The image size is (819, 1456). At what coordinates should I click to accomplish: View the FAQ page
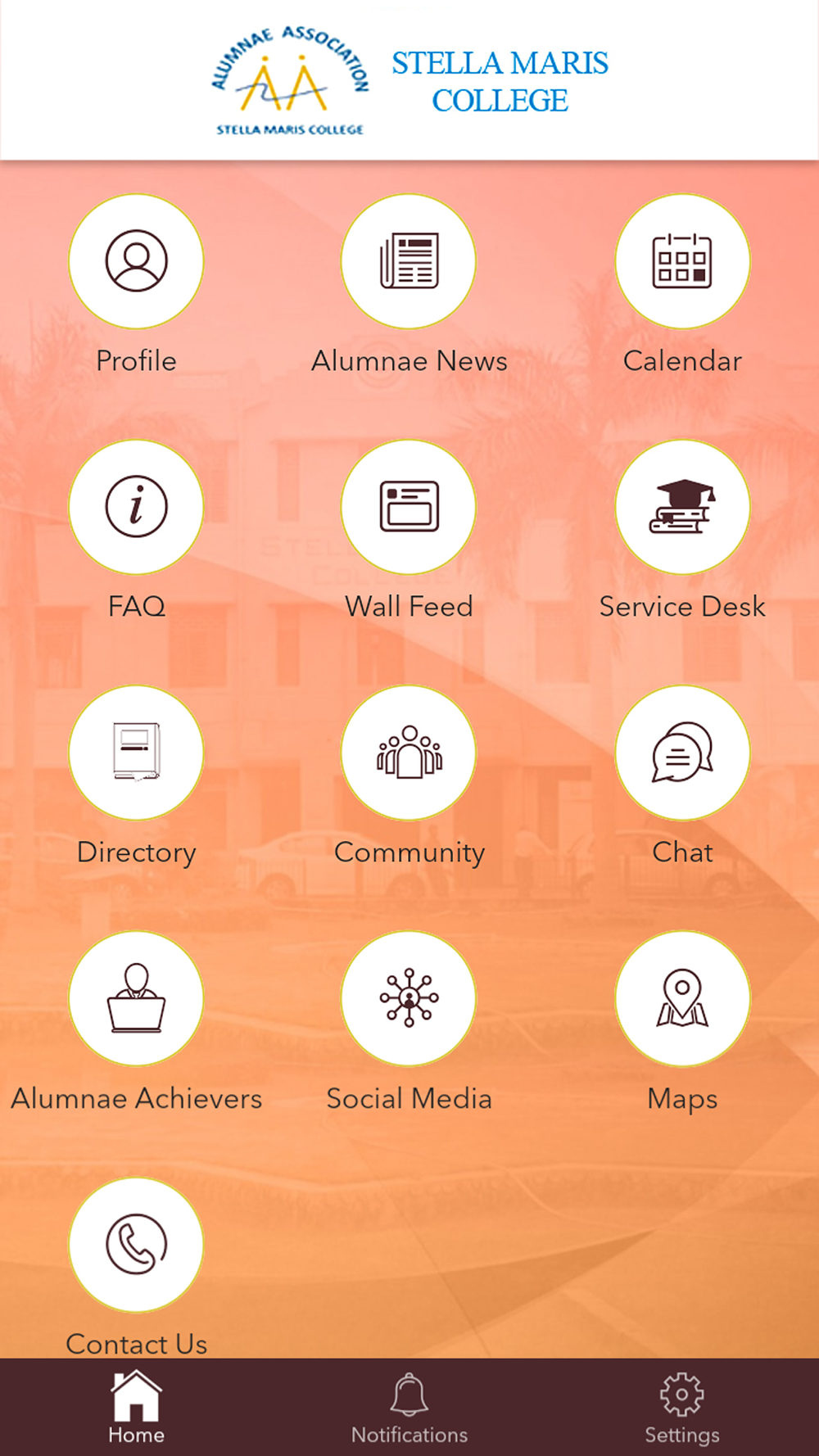pos(136,507)
